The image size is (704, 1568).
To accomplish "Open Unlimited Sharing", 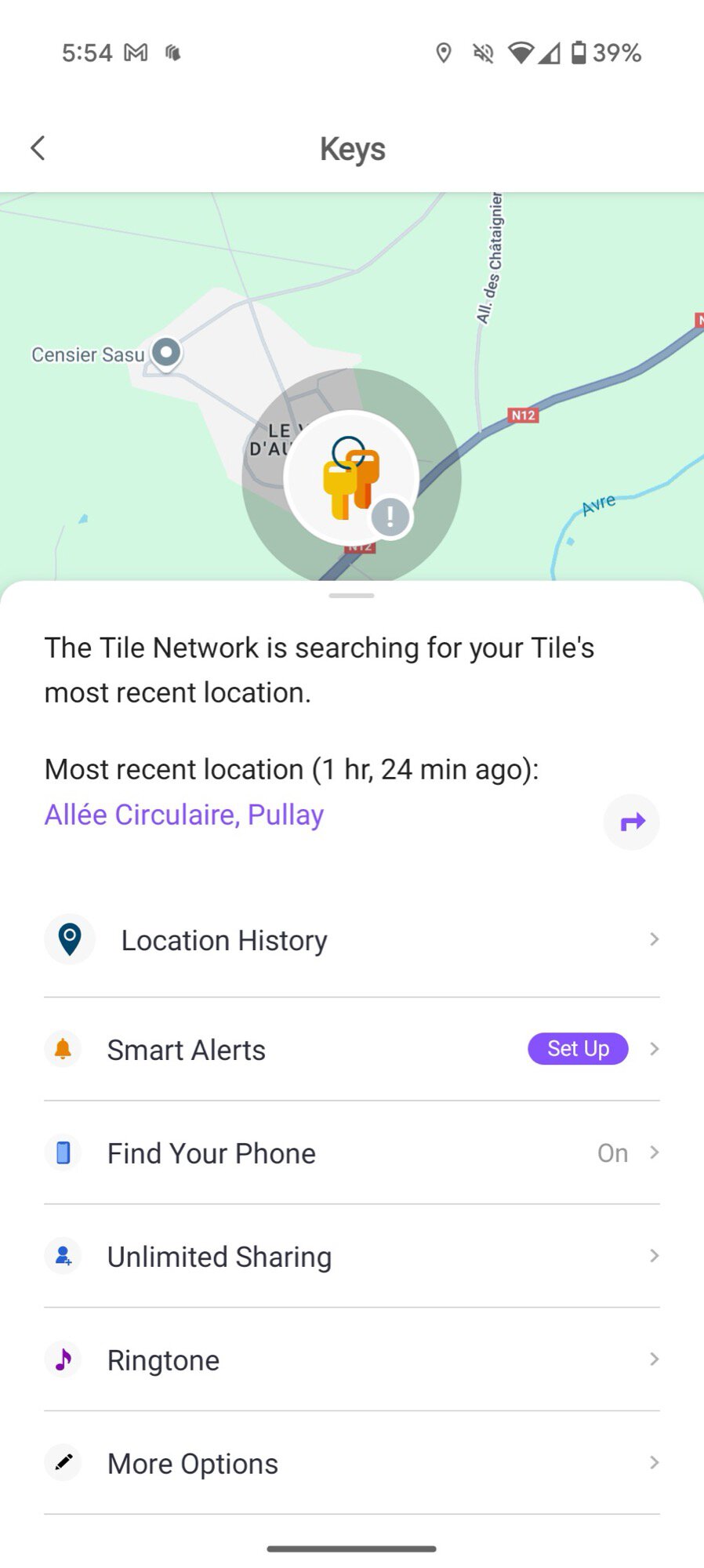I will click(351, 1256).
